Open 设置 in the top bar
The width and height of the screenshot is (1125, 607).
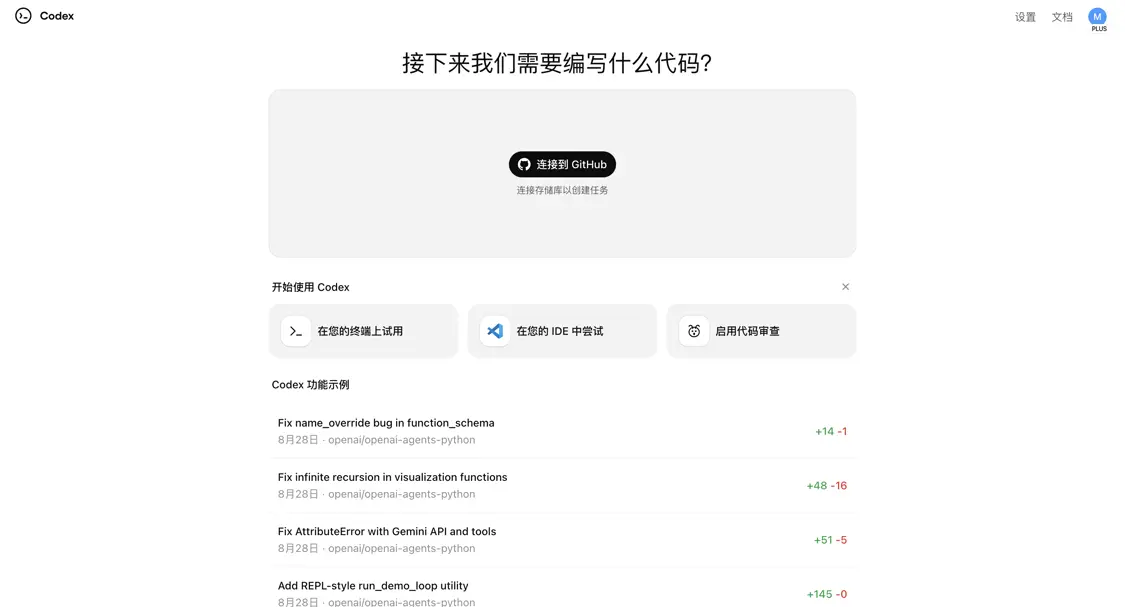pyautogui.click(x=1025, y=17)
